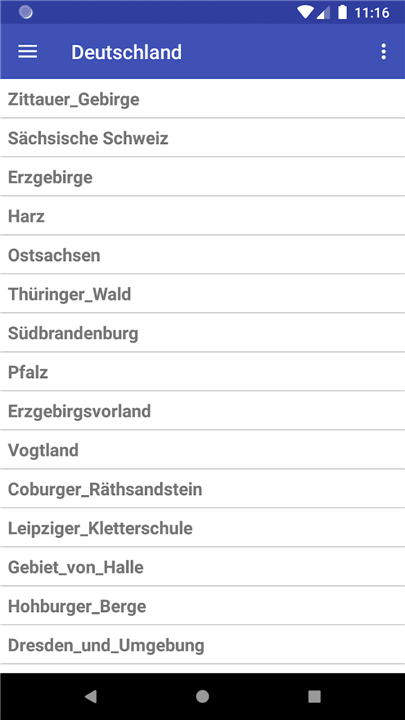The image size is (405, 720).
Task: Open the Südbrandenburg row
Action: tap(202, 333)
